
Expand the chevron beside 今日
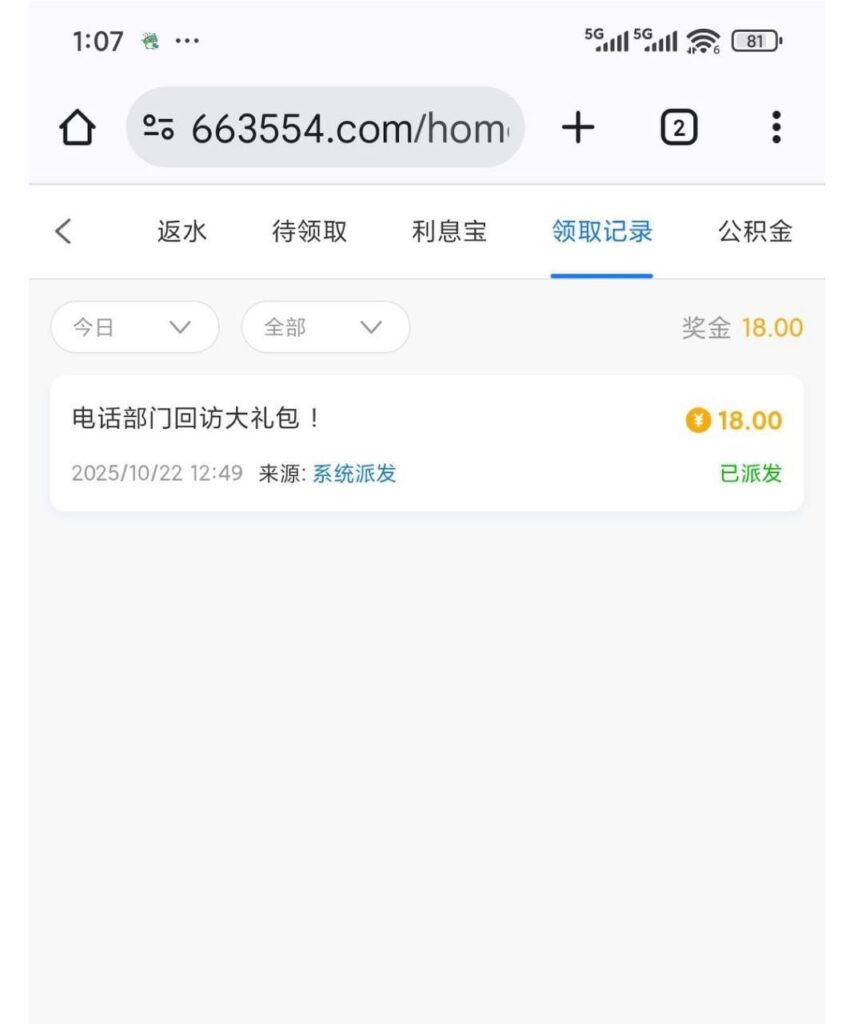(x=180, y=327)
